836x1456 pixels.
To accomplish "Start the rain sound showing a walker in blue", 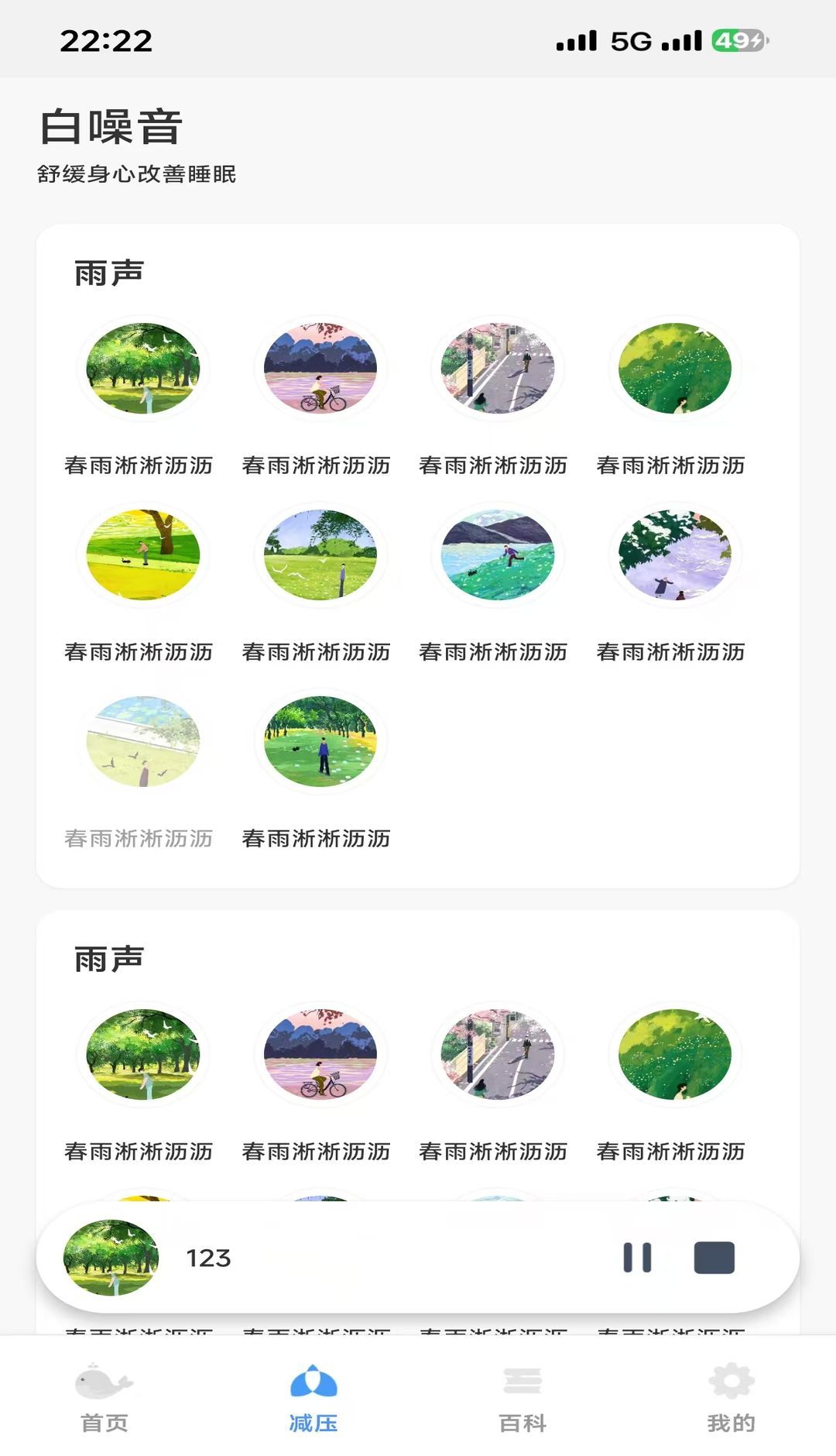I will (x=320, y=742).
